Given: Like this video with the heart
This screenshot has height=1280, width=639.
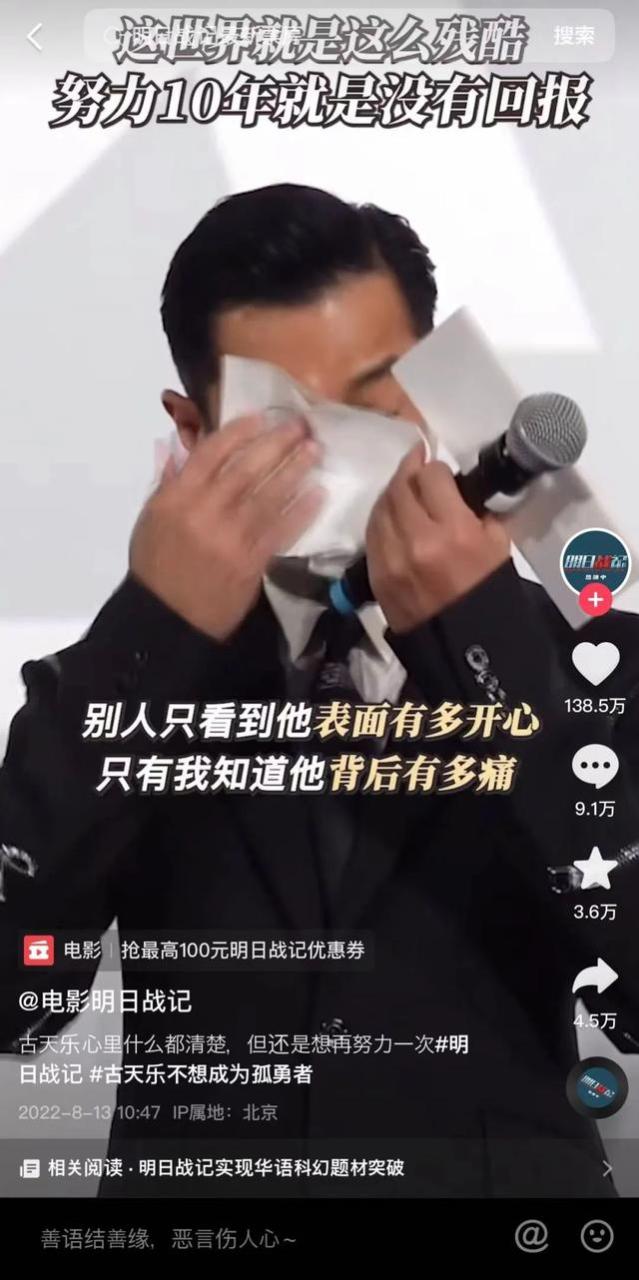Looking at the screenshot, I should [595, 664].
